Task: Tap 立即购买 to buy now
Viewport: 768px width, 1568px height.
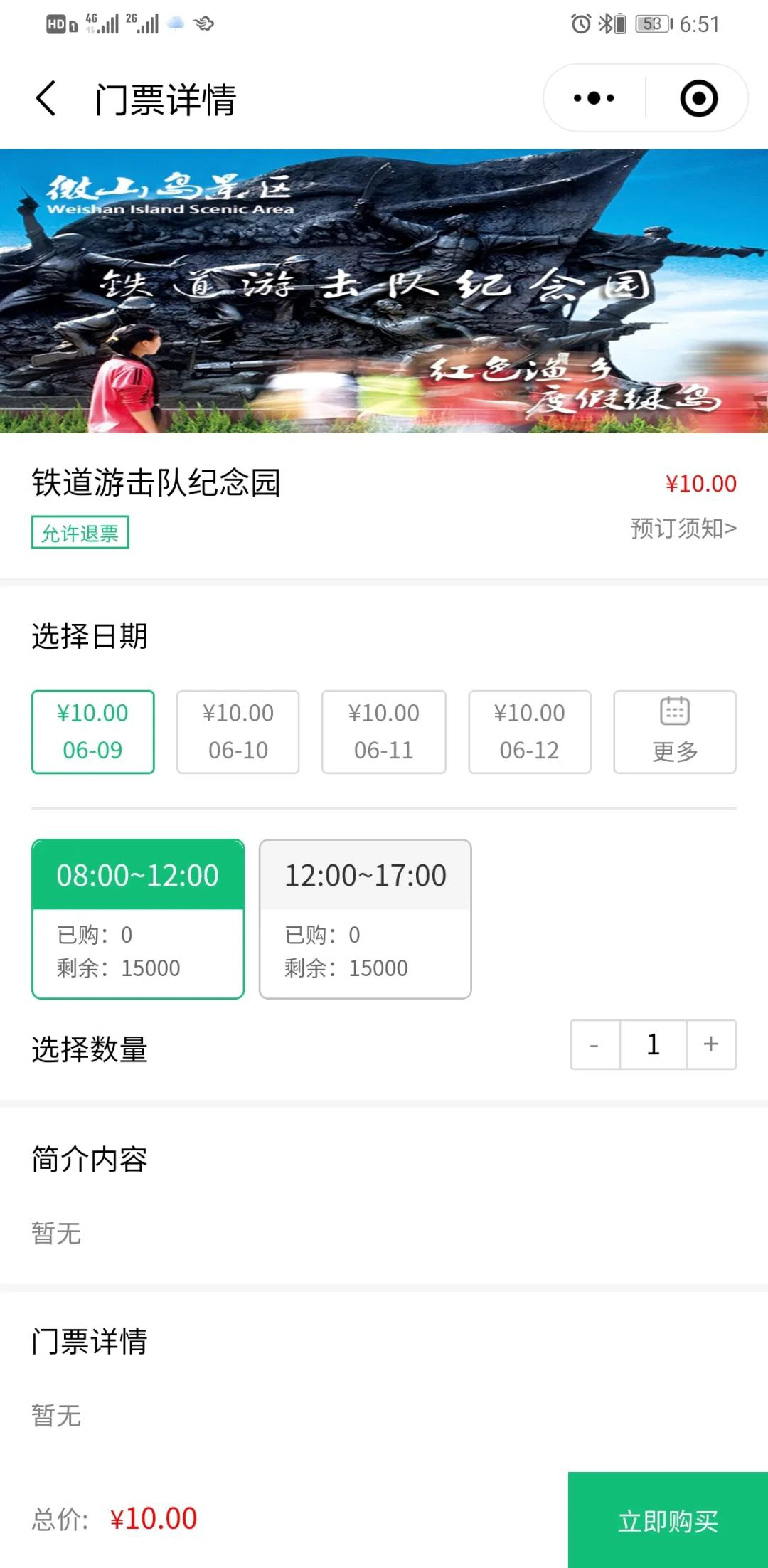Action: [668, 1520]
